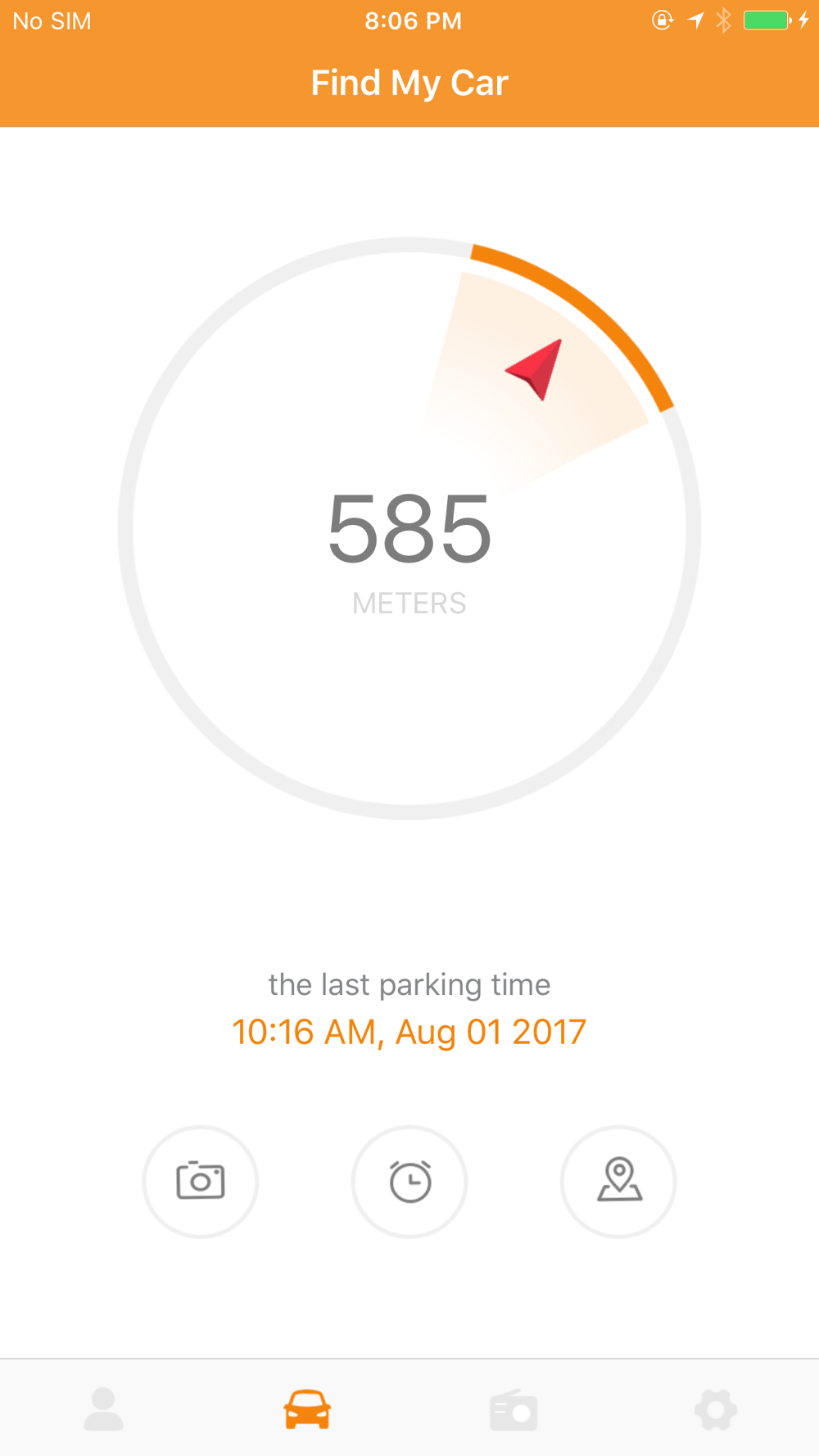Screen dimensions: 819x1456
Task: Select the car tab in bottom bar
Action: pos(307,1409)
